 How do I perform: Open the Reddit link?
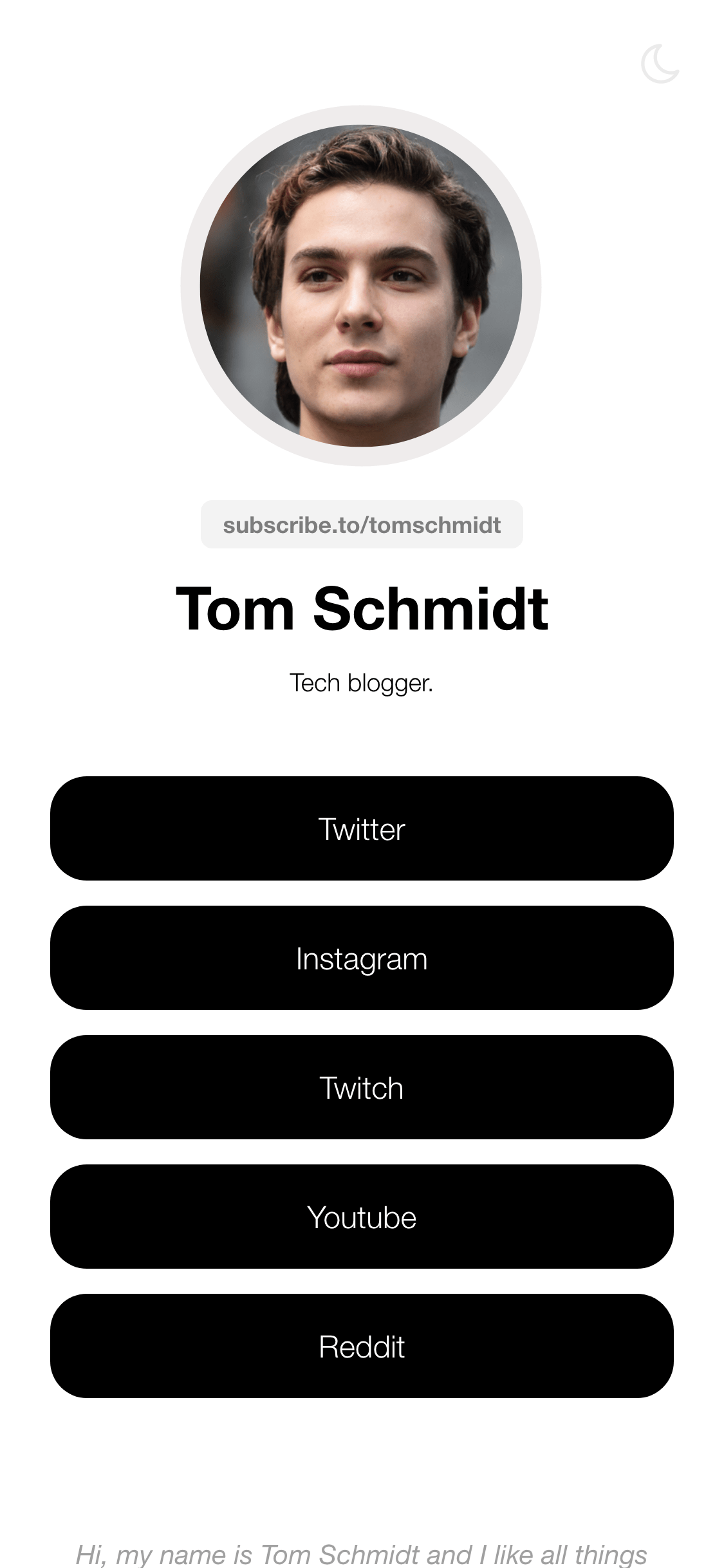coord(362,1346)
